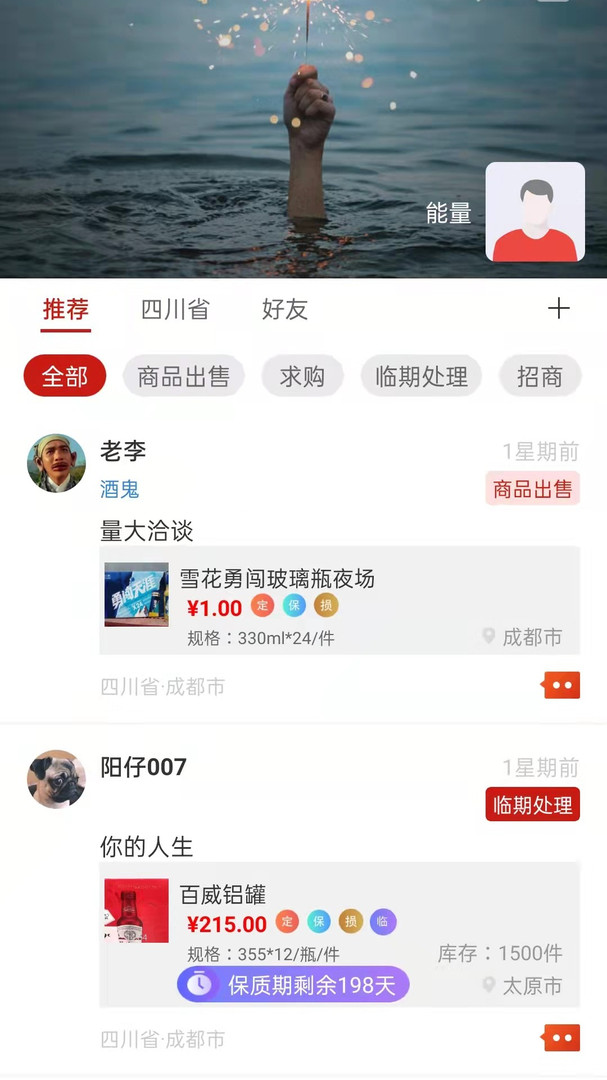View 老李's profile picture
607x1080 pixels.
click(x=56, y=463)
